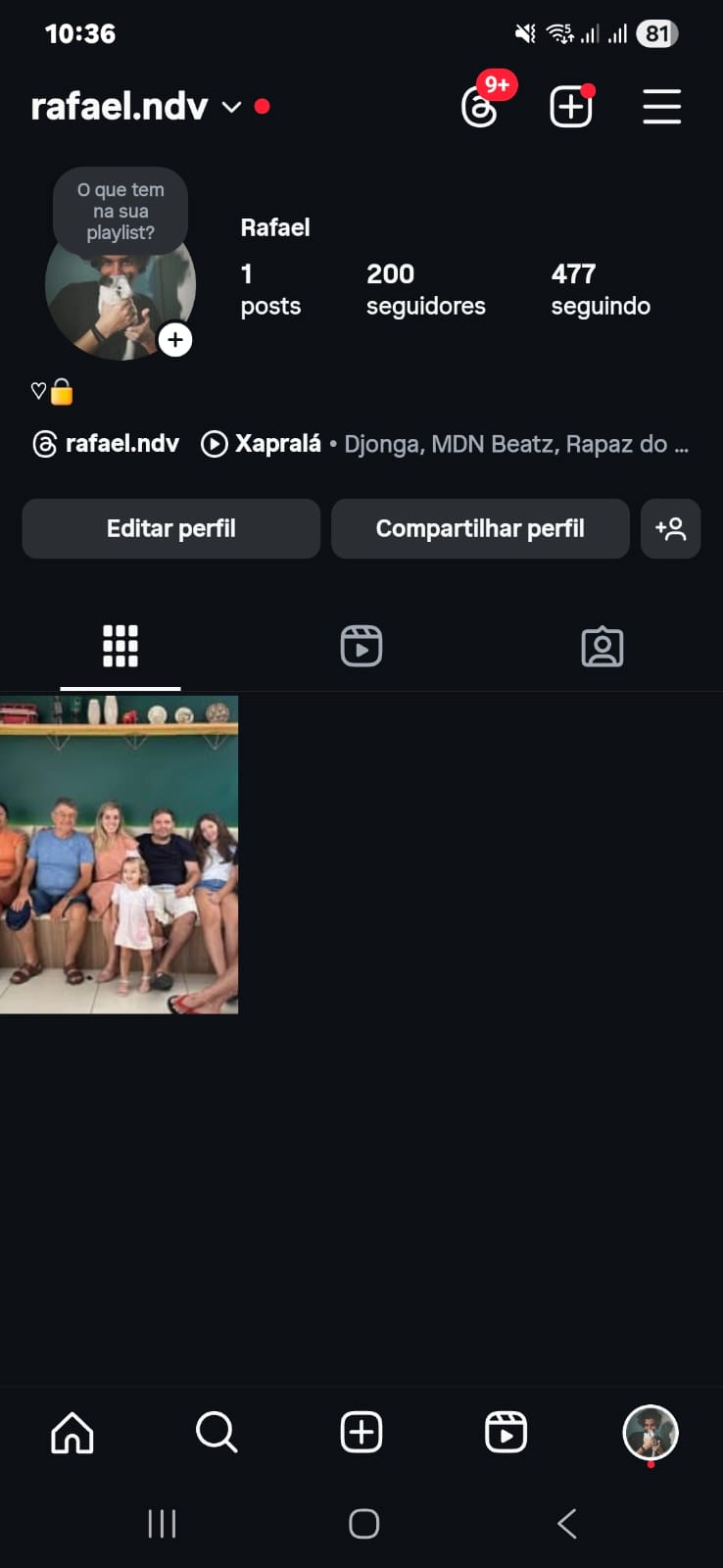This screenshot has width=723, height=1568.
Task: Open the rafael.ndv Threads profile link
Action: (107, 444)
